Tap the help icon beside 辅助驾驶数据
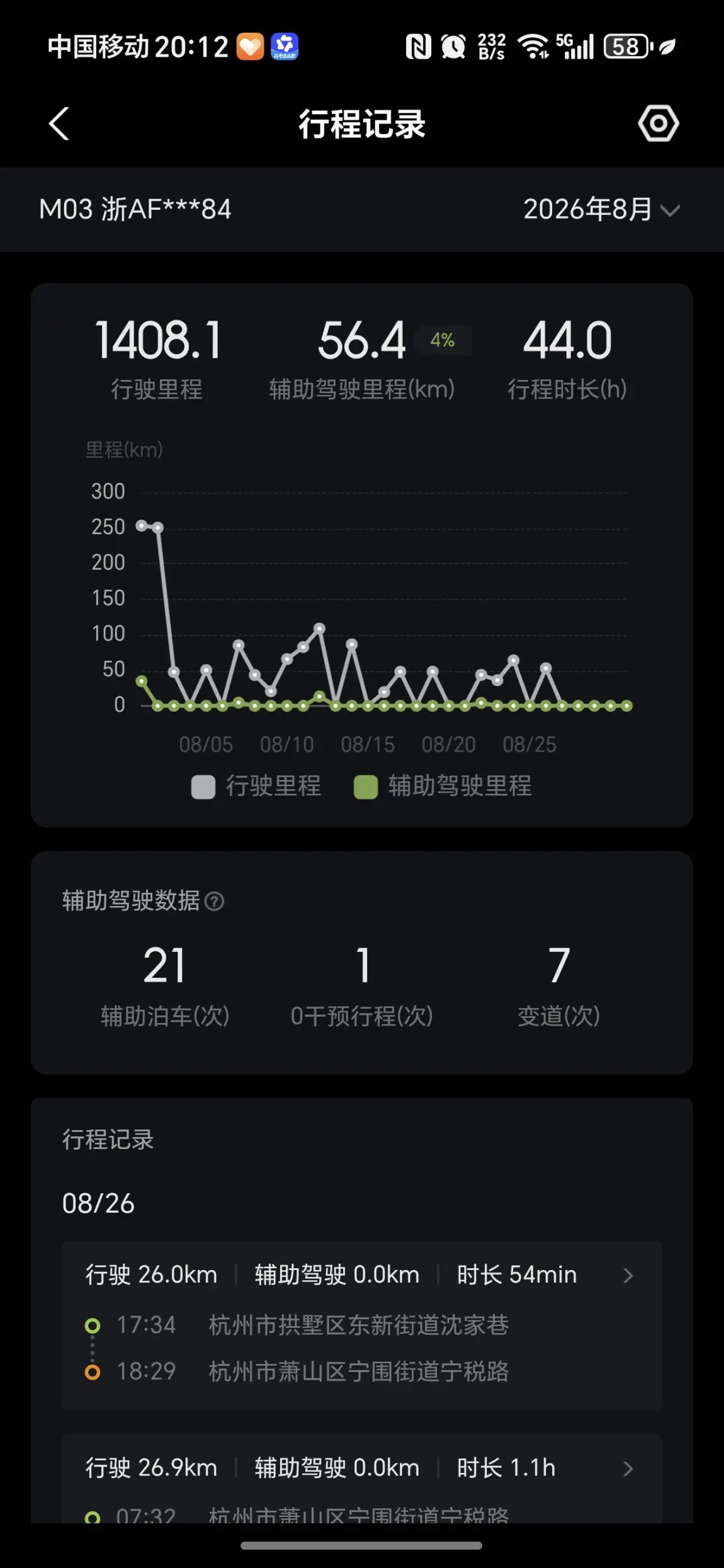 [x=215, y=901]
